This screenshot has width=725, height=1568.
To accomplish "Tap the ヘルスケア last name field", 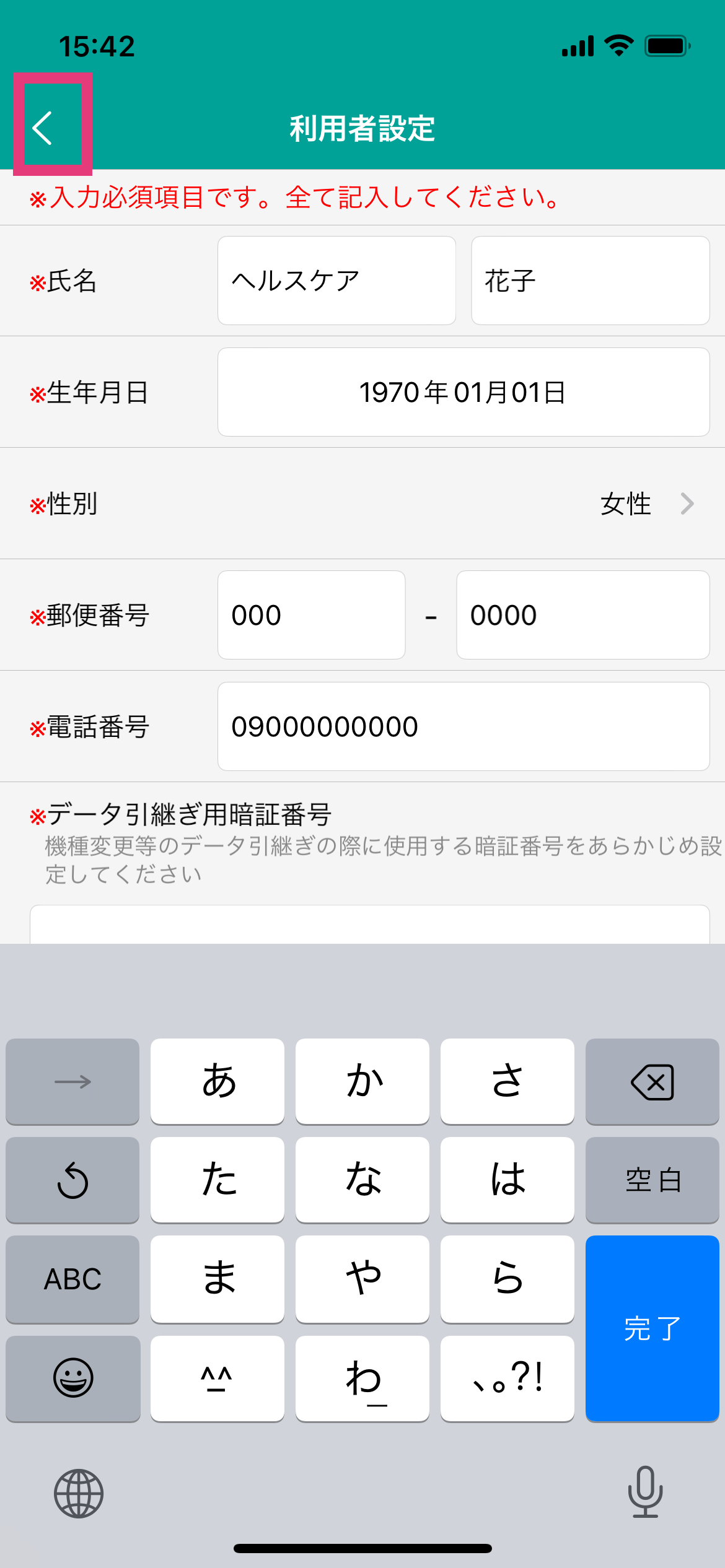I will click(x=336, y=280).
